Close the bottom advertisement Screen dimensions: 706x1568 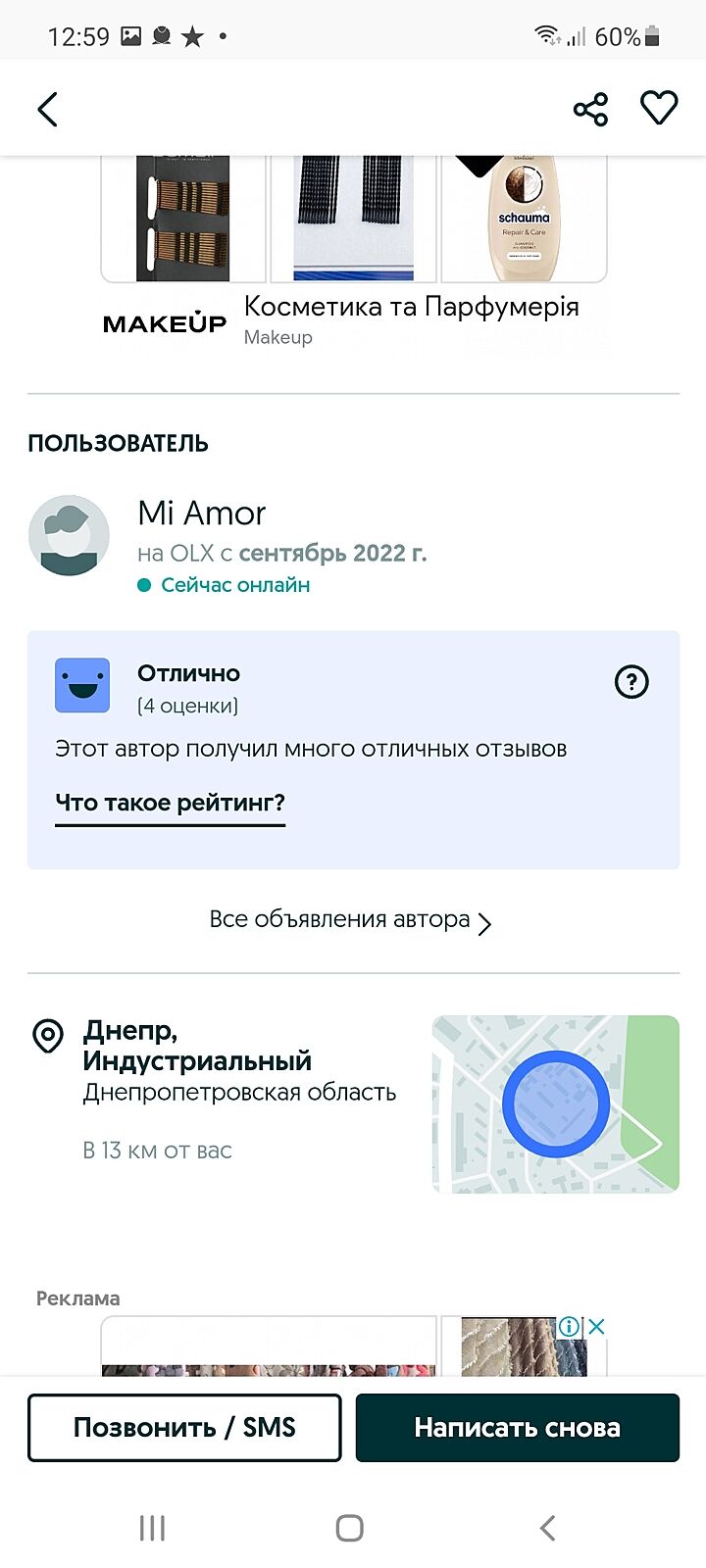pyautogui.click(x=596, y=1327)
